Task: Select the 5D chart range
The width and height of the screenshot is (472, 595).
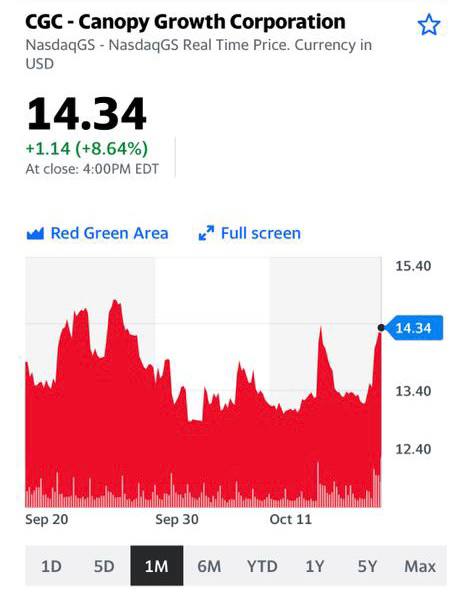Action: (x=104, y=566)
